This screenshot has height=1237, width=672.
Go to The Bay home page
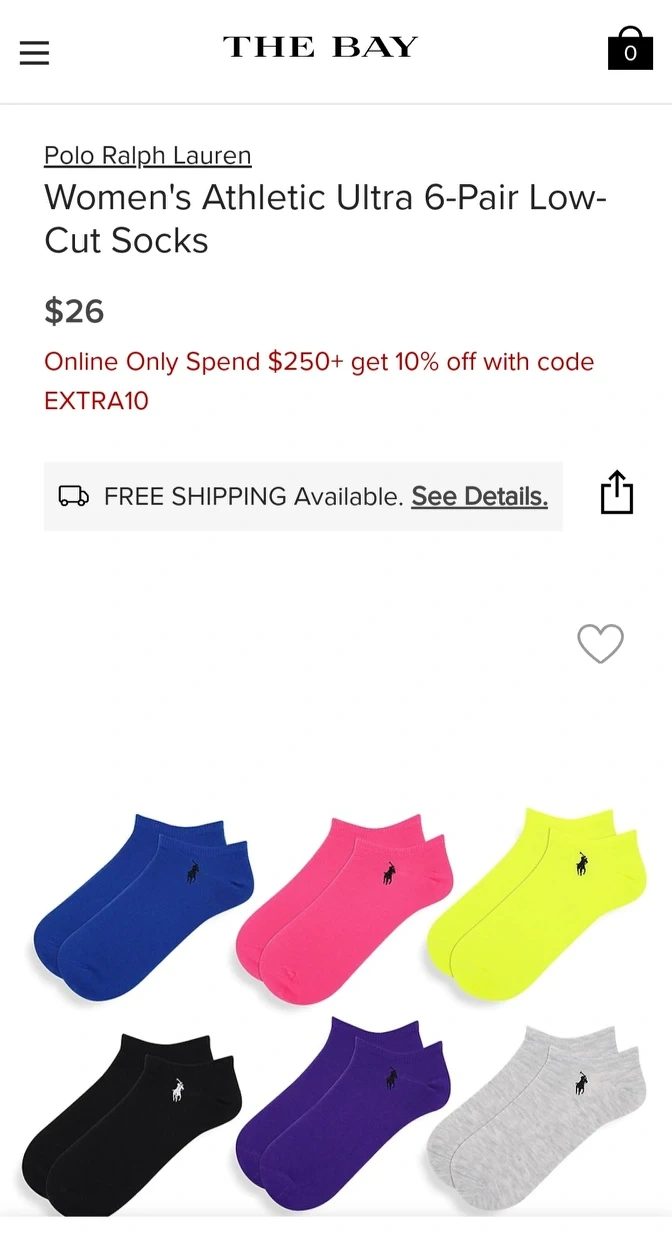[320, 47]
